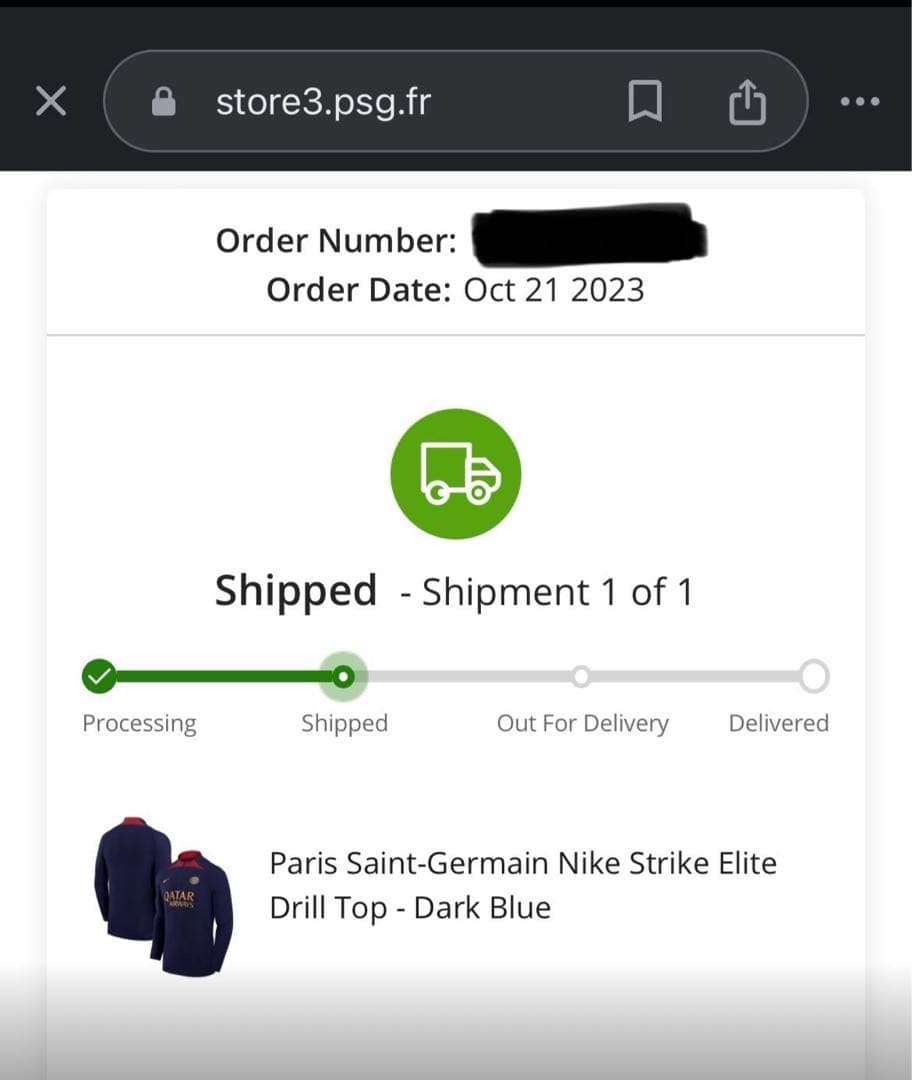This screenshot has width=912, height=1080.
Task: Tap the Delivered milestone circle on the tracker
Action: tap(816, 676)
